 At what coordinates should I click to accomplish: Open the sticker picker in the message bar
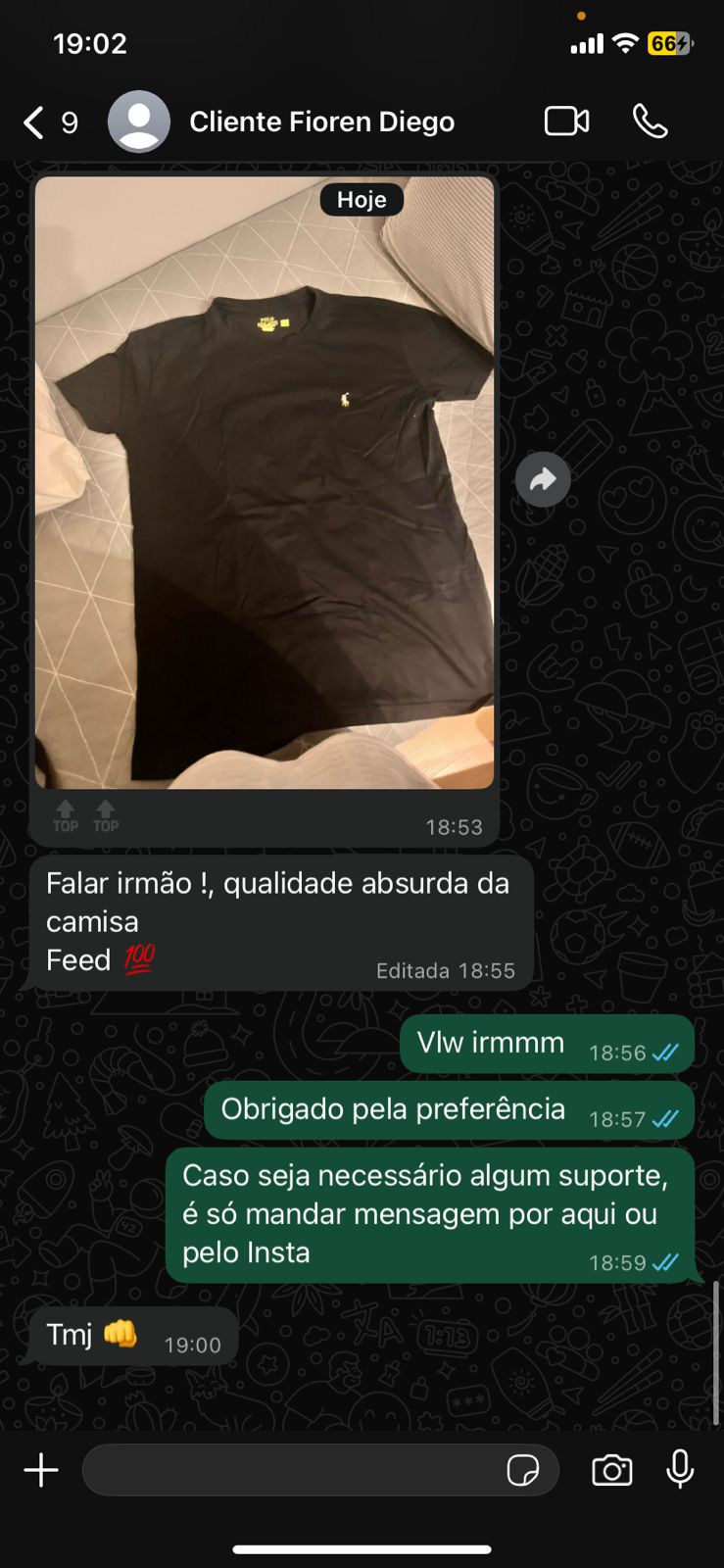click(x=525, y=1470)
